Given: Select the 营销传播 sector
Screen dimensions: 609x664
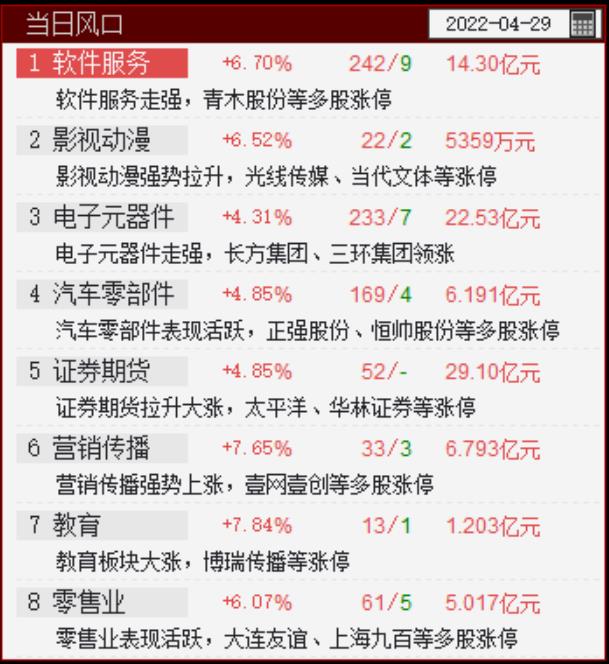Looking at the screenshot, I should (102, 448).
